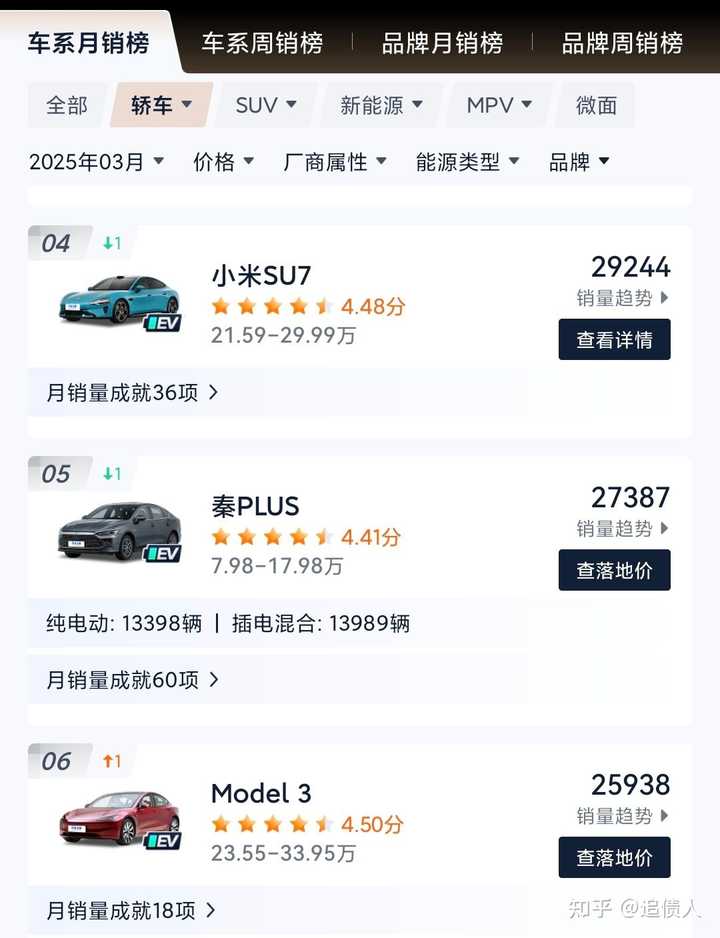Open the 品牌 filter dropdown
720x938 pixels.
pos(579,162)
